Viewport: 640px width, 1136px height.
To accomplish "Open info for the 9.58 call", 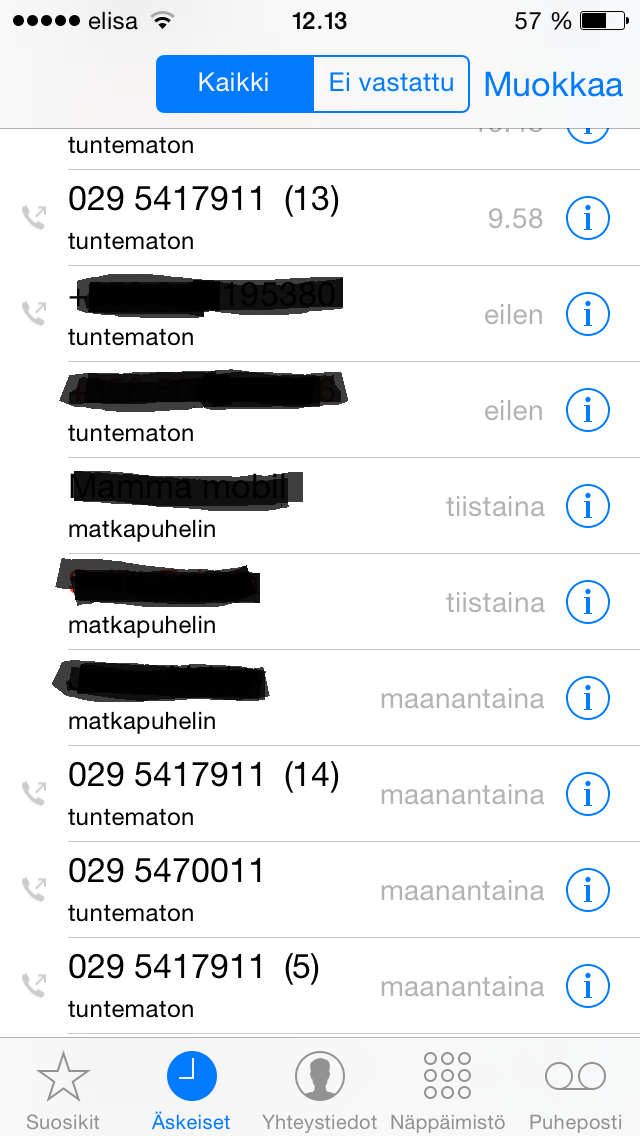I will click(587, 218).
